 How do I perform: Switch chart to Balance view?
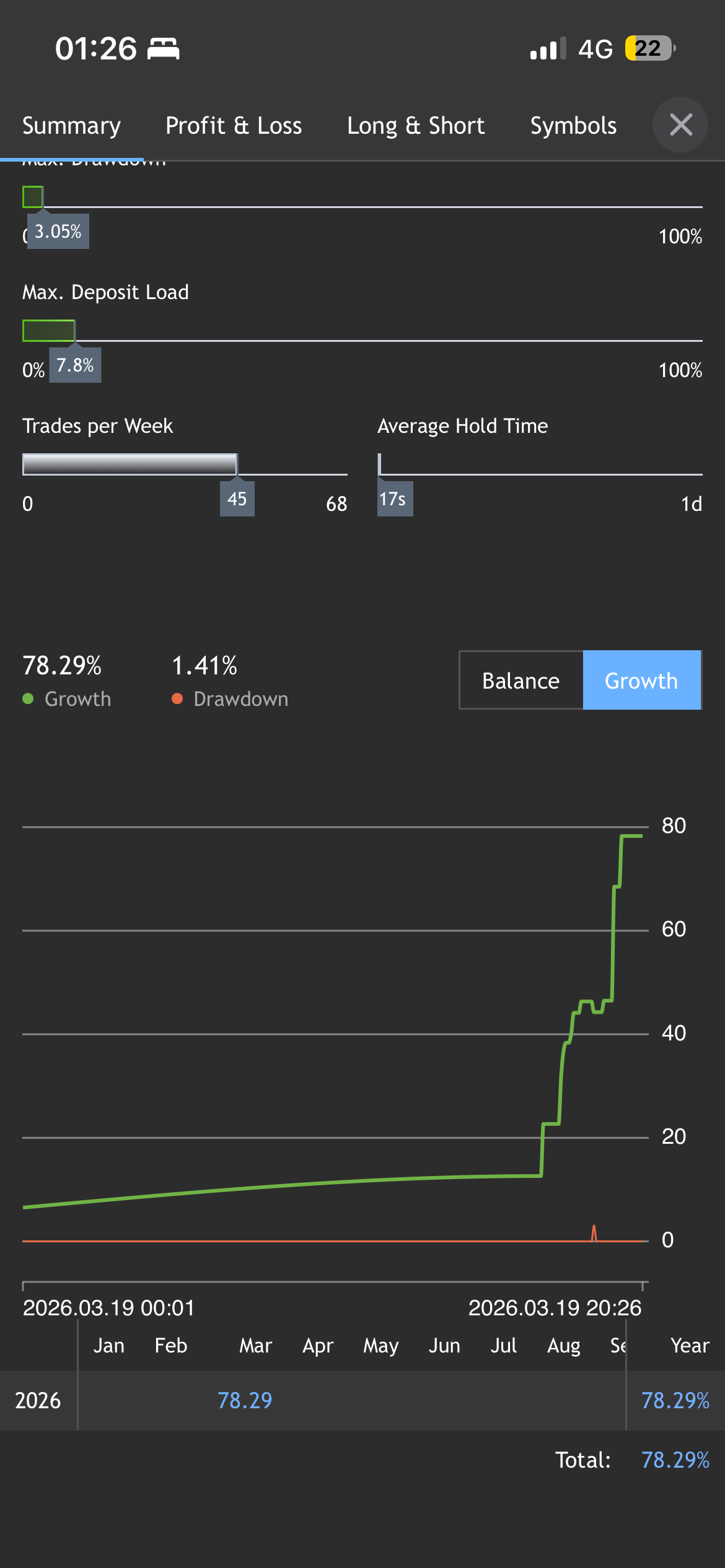[x=521, y=681]
